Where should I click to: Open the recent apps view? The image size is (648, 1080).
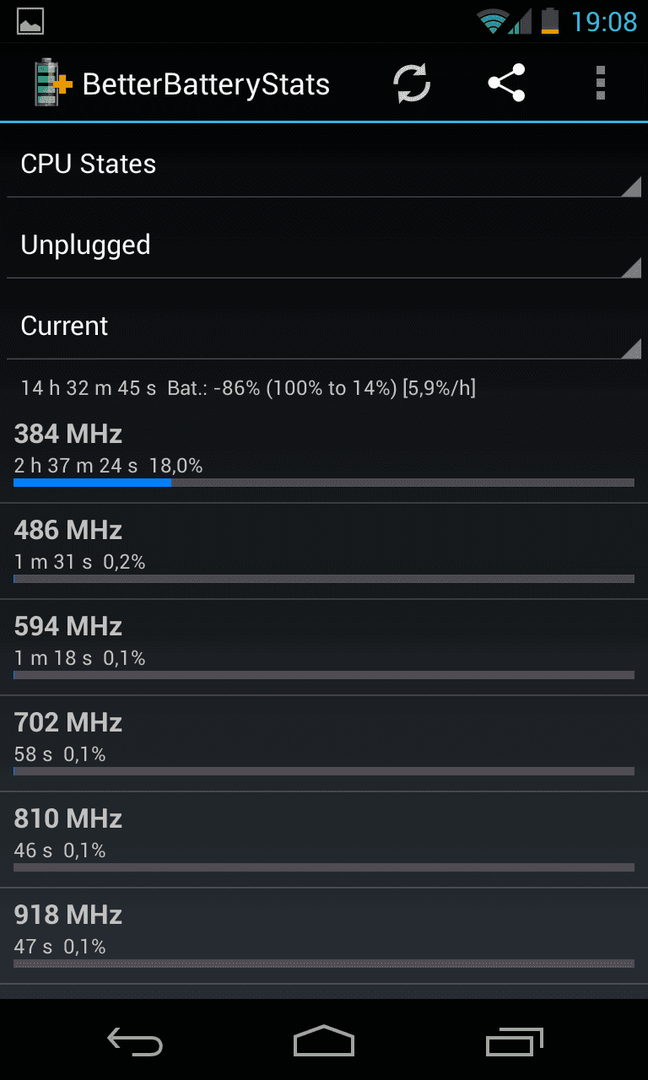pyautogui.click(x=514, y=1040)
